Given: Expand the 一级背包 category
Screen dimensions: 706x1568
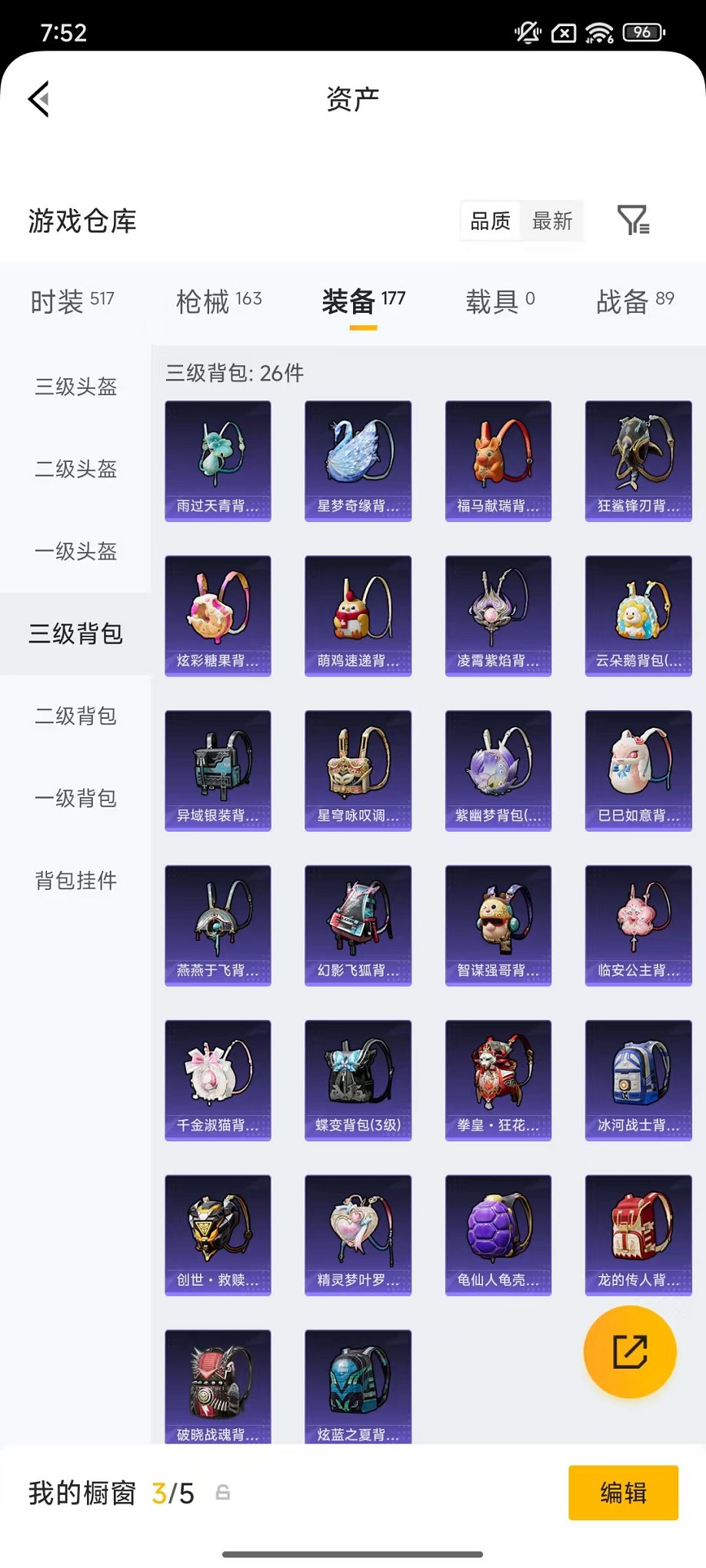Looking at the screenshot, I should [x=75, y=799].
